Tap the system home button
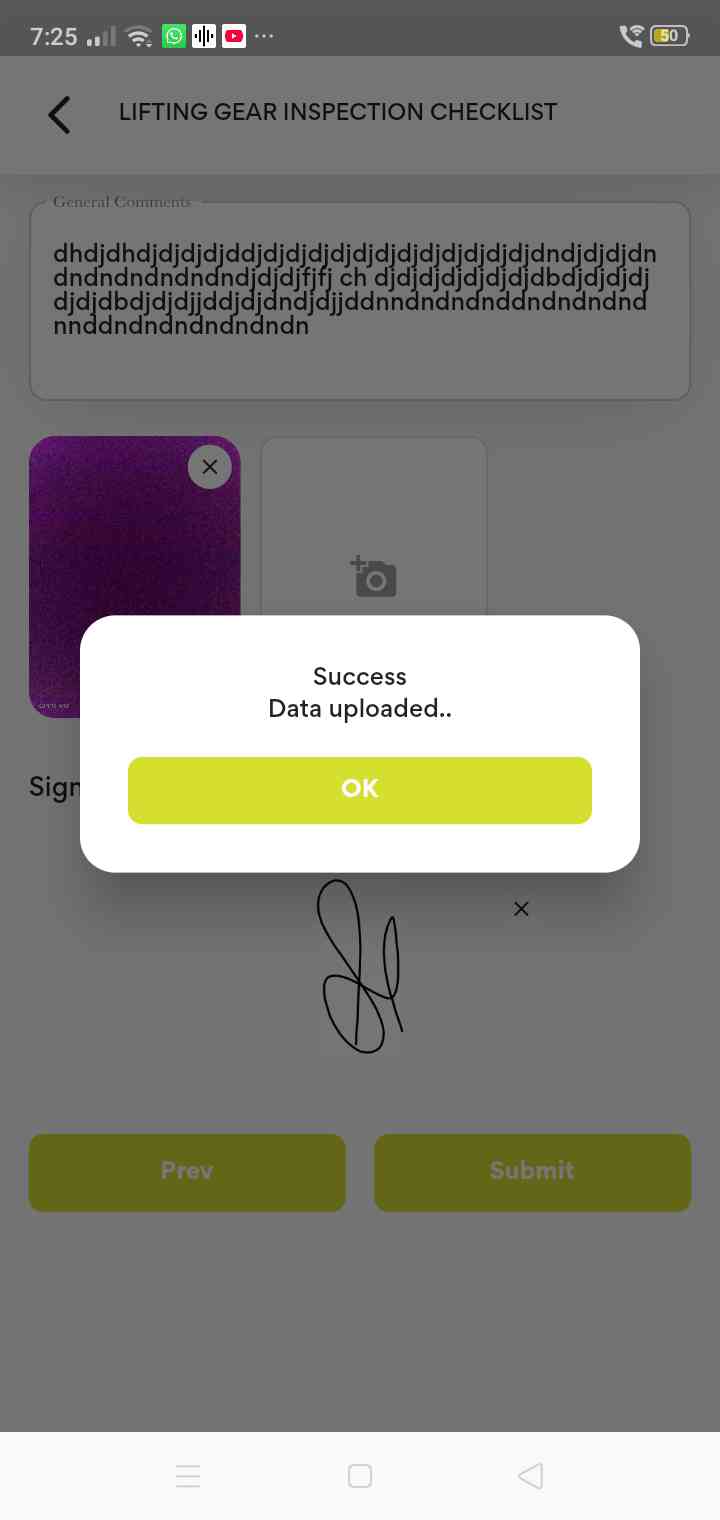720x1520 pixels. pyautogui.click(x=360, y=1476)
